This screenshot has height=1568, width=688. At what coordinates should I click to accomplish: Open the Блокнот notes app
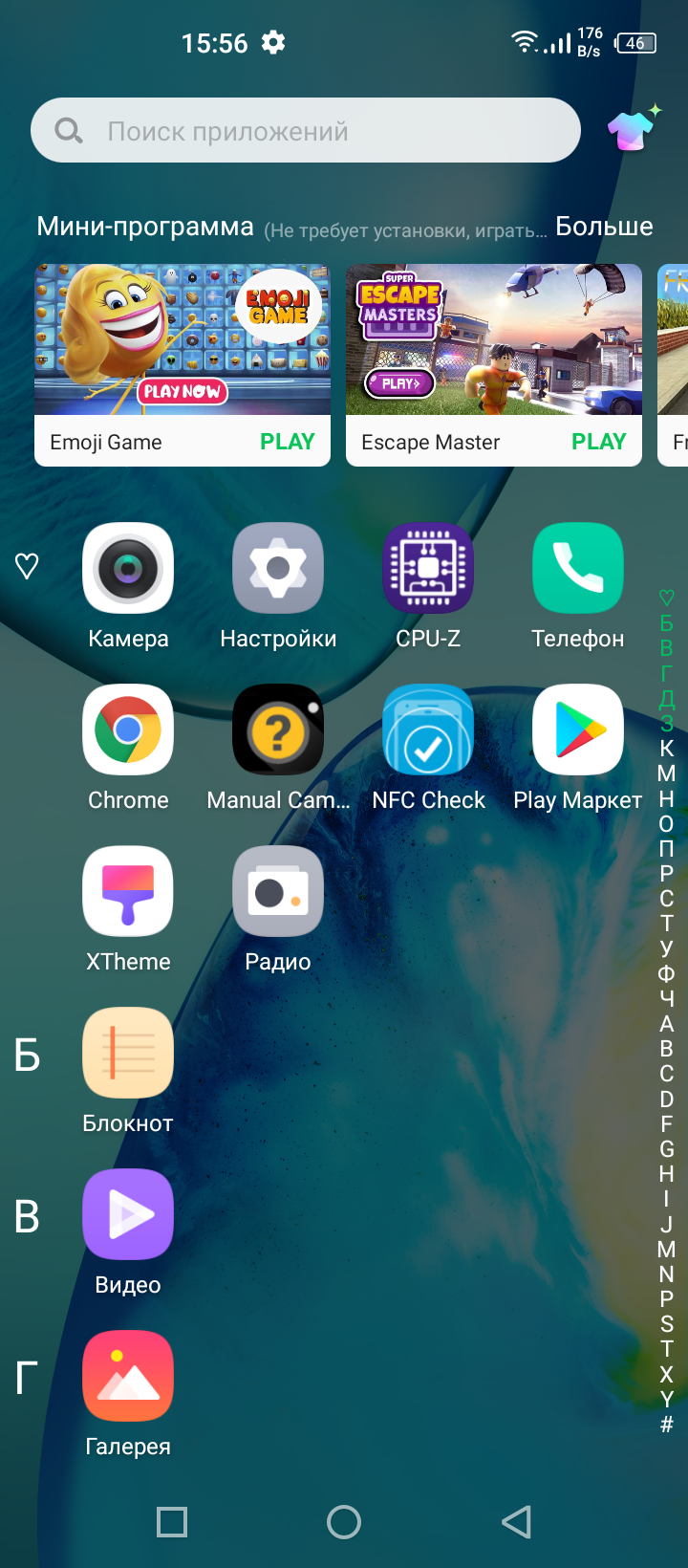128,1054
